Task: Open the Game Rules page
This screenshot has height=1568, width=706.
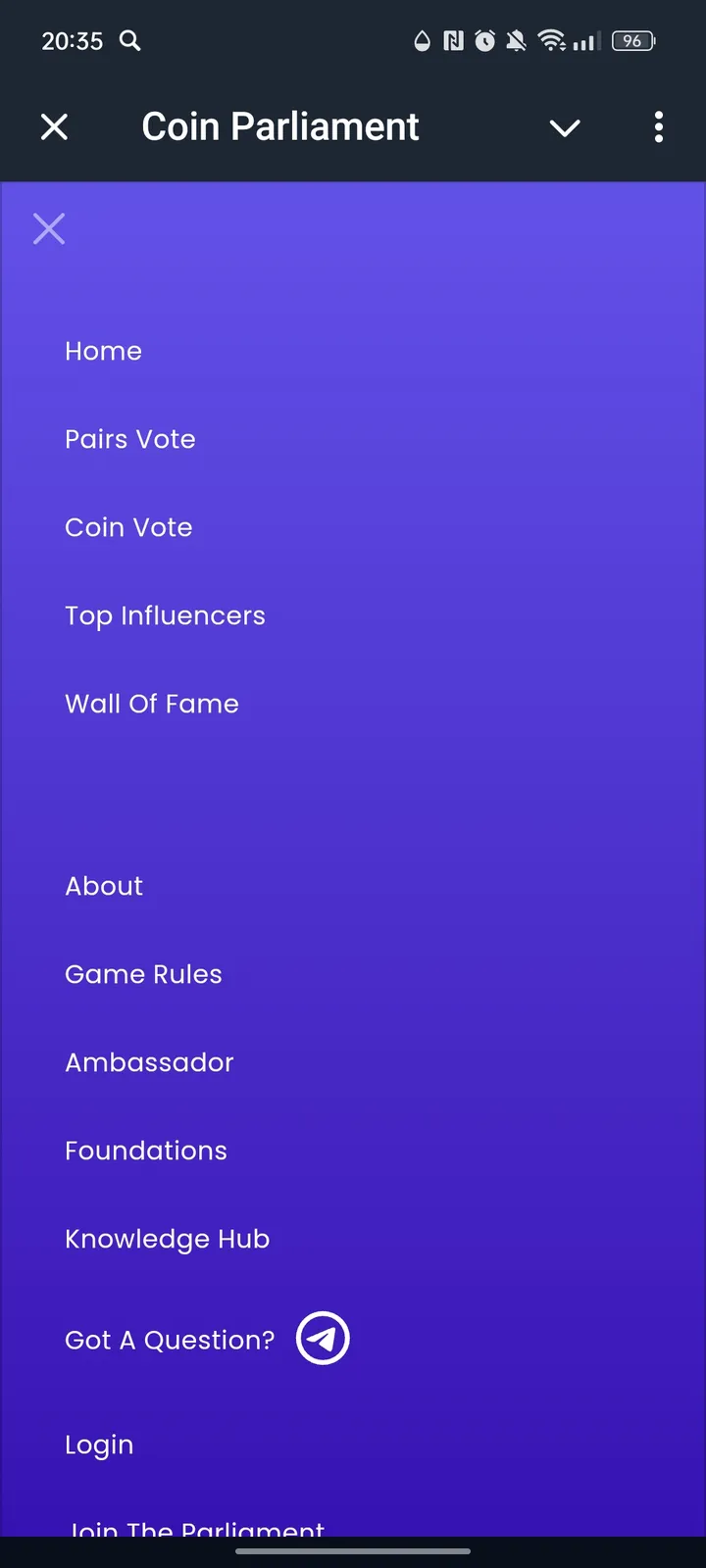Action: (143, 974)
